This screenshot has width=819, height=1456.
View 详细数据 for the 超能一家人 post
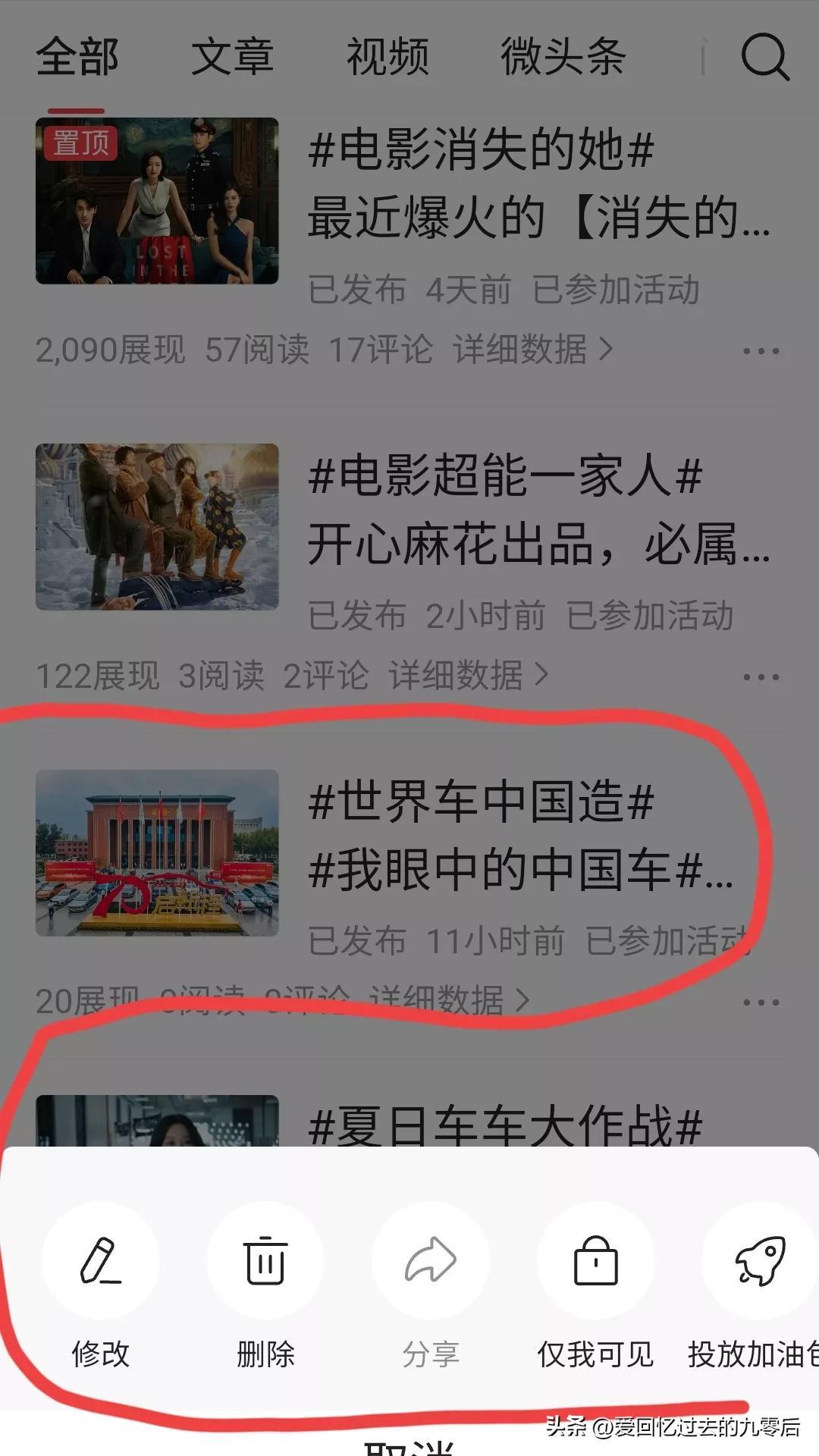point(468,676)
